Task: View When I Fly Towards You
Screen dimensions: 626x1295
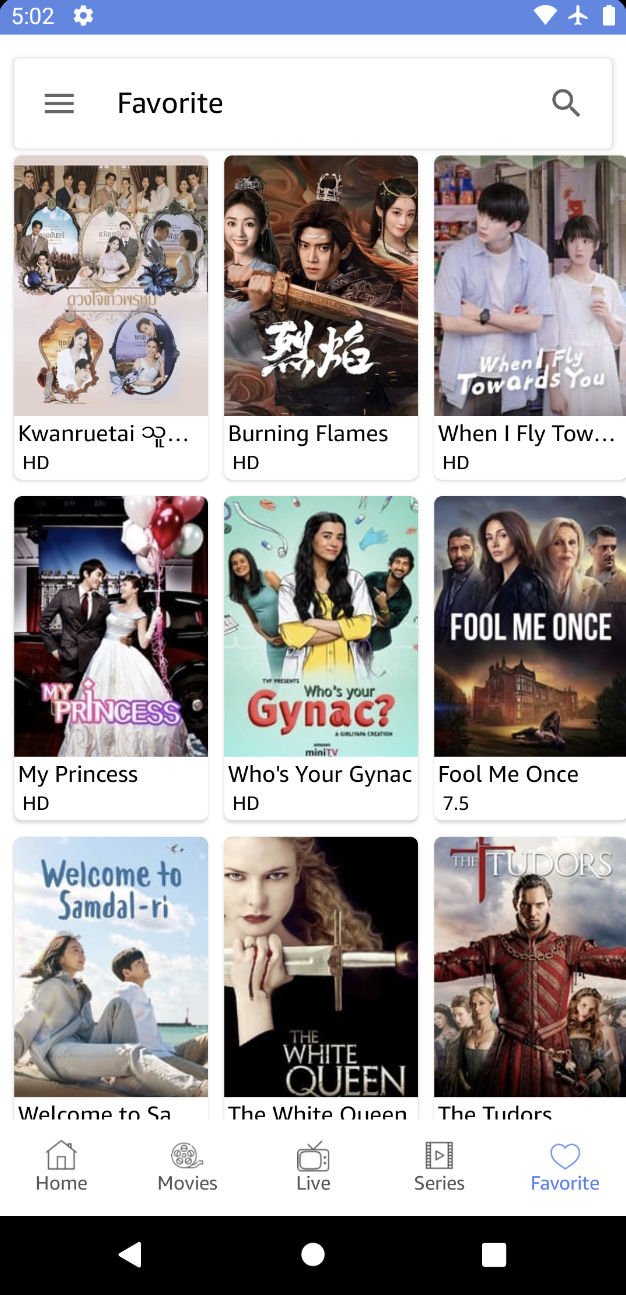Action: [x=529, y=300]
